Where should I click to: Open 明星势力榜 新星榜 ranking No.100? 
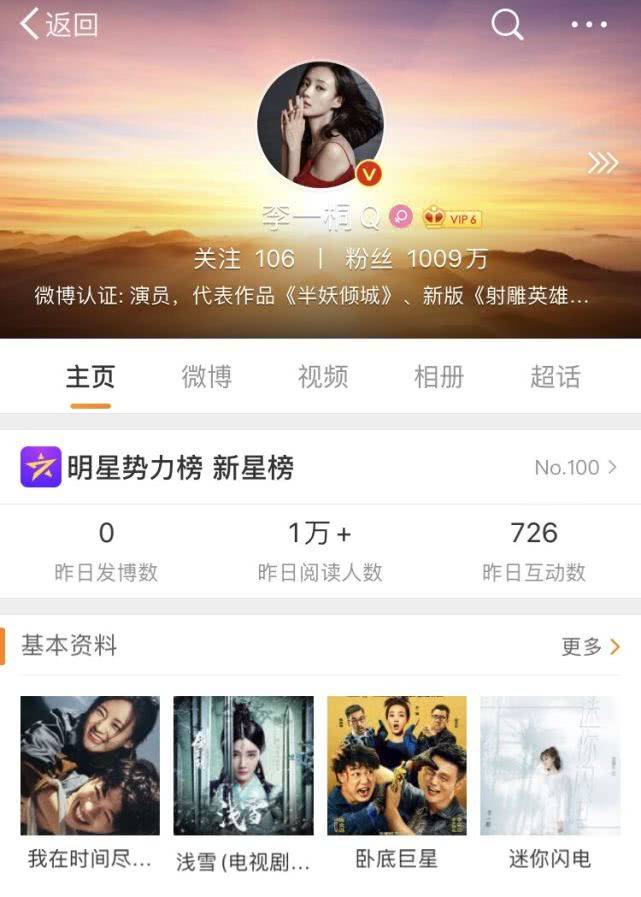(320, 467)
